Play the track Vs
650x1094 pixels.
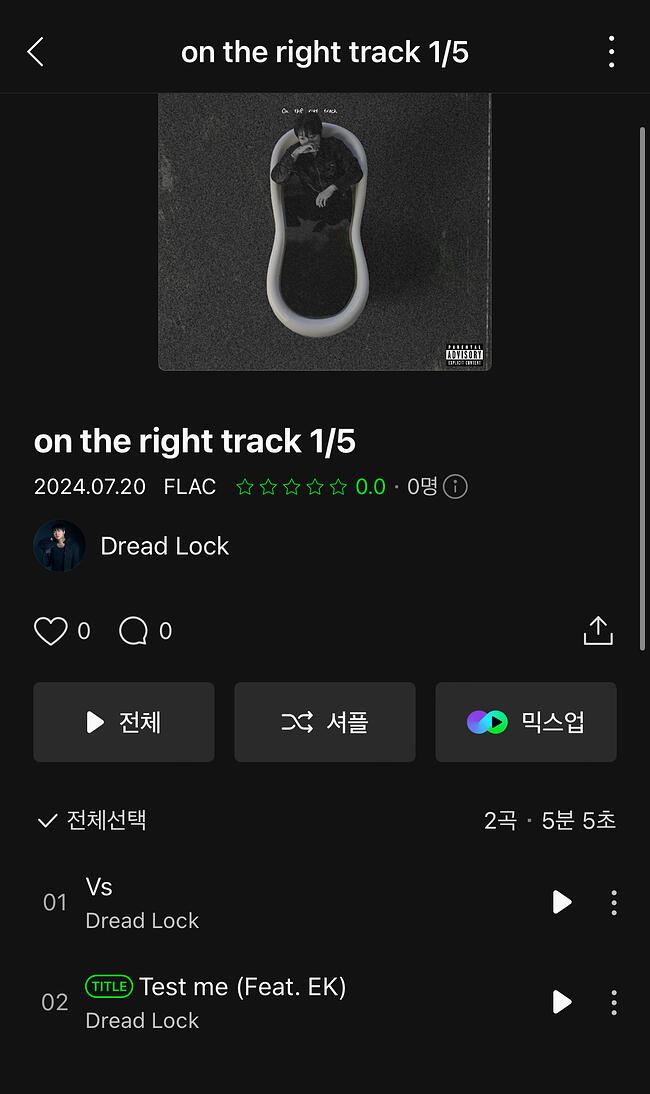point(562,902)
